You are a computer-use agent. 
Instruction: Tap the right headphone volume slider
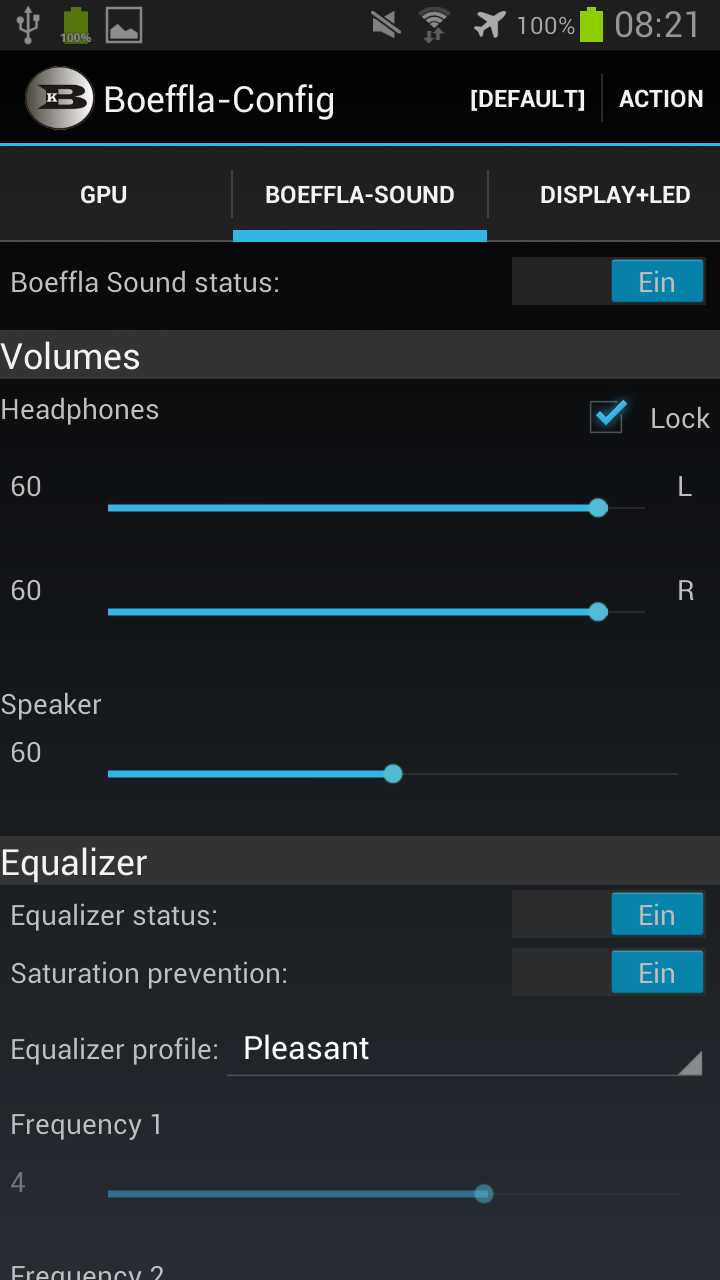[376, 612]
